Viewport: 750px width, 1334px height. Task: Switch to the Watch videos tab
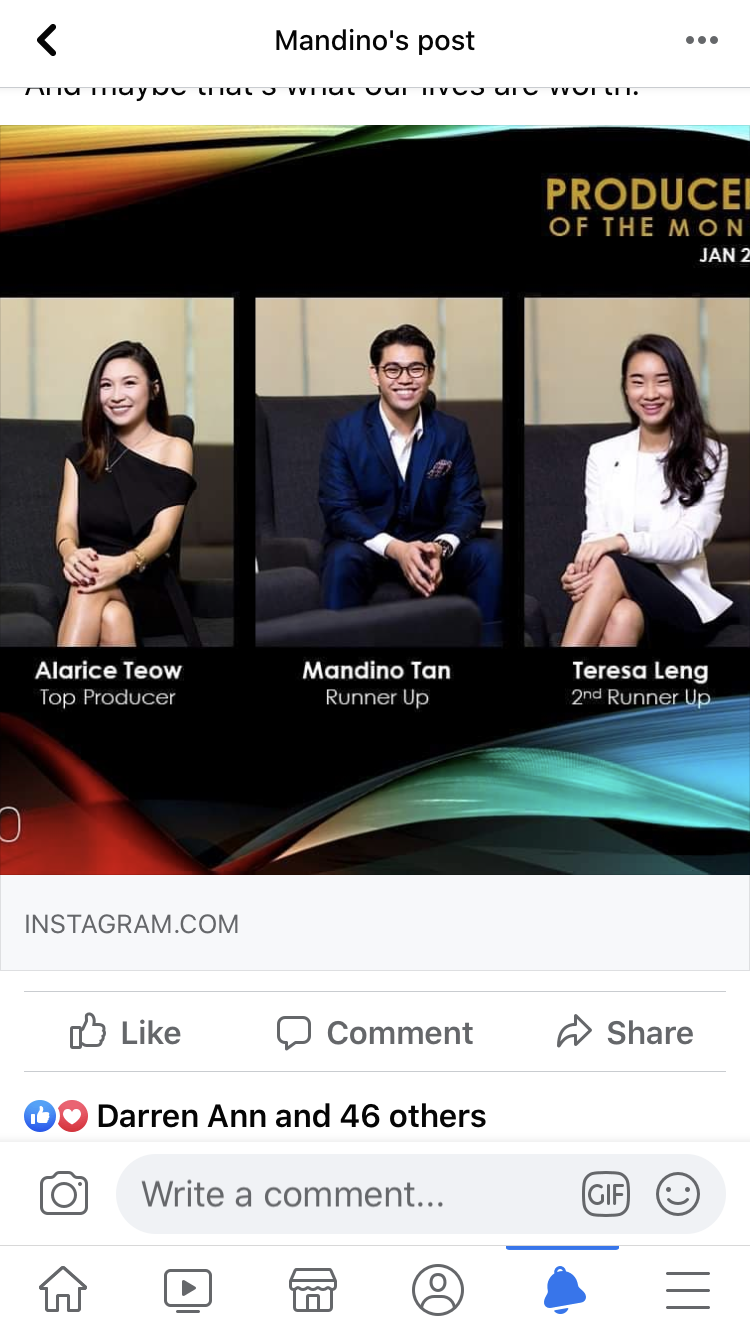(x=188, y=1290)
